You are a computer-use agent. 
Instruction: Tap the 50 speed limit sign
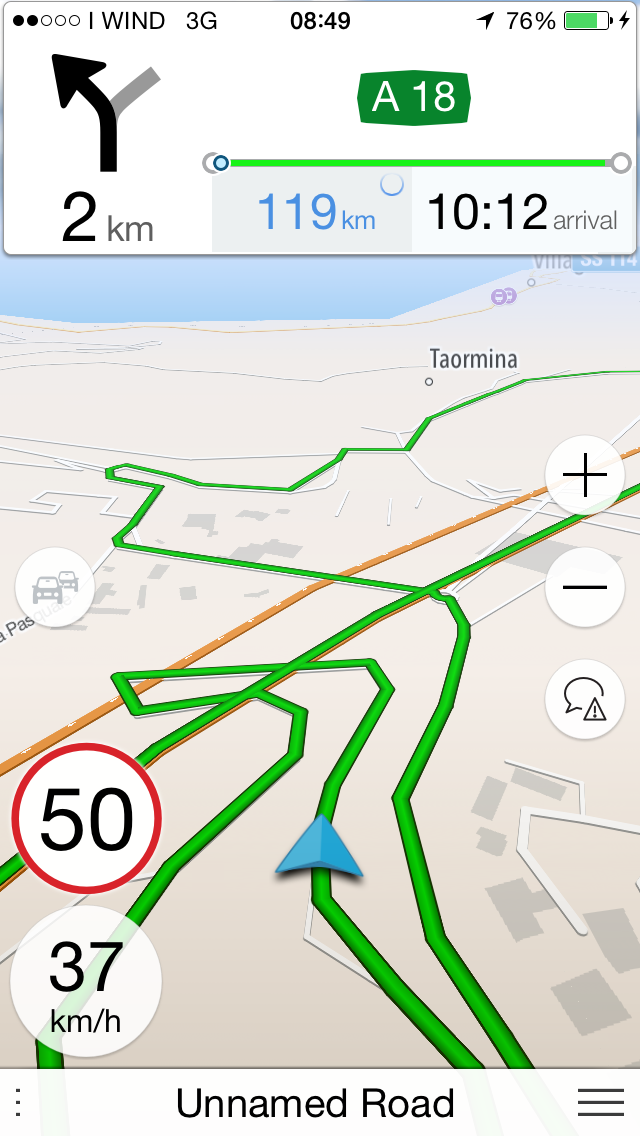coord(86,819)
